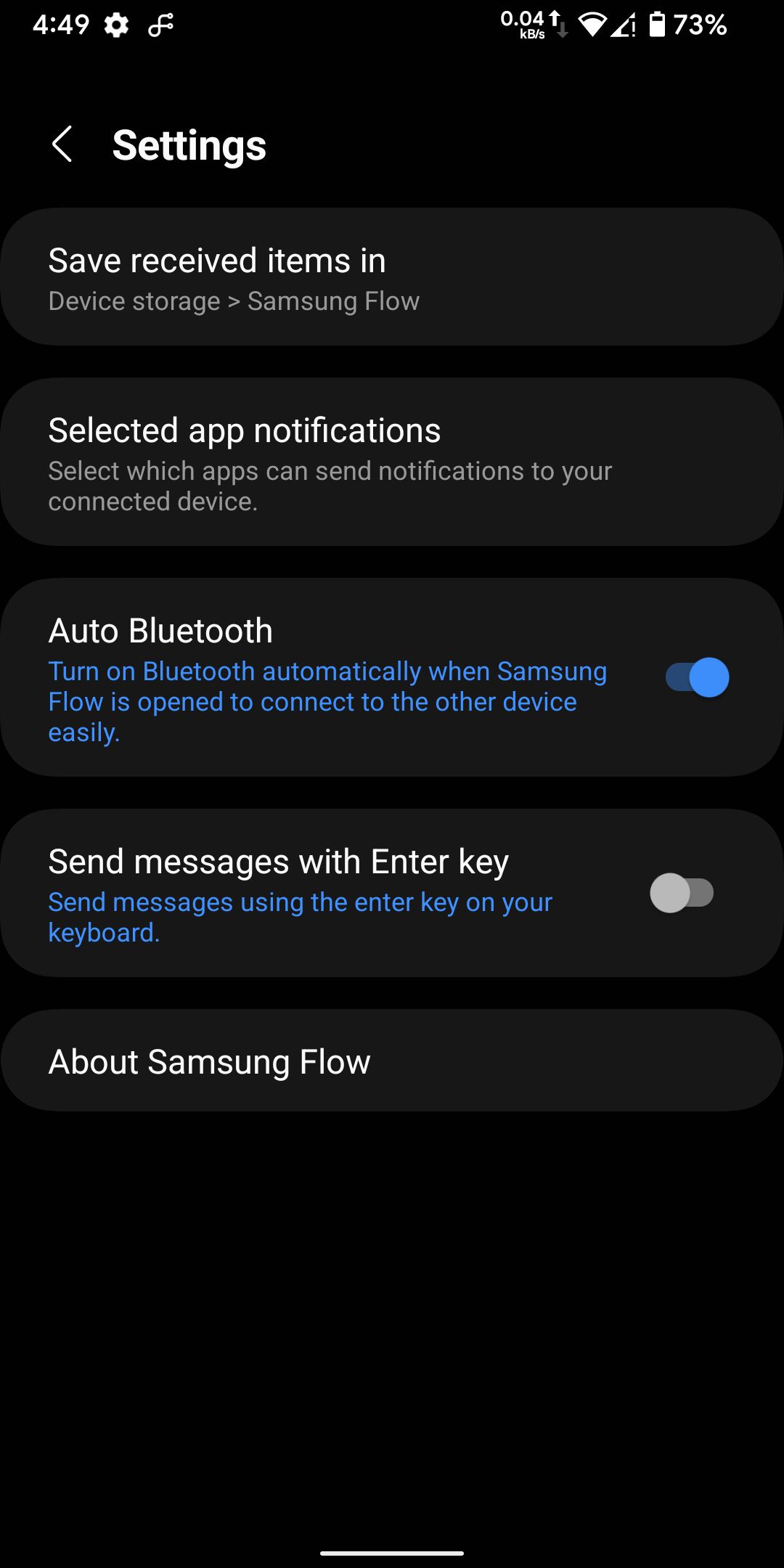Open Save received items in setting
The image size is (784, 1568).
[x=392, y=277]
